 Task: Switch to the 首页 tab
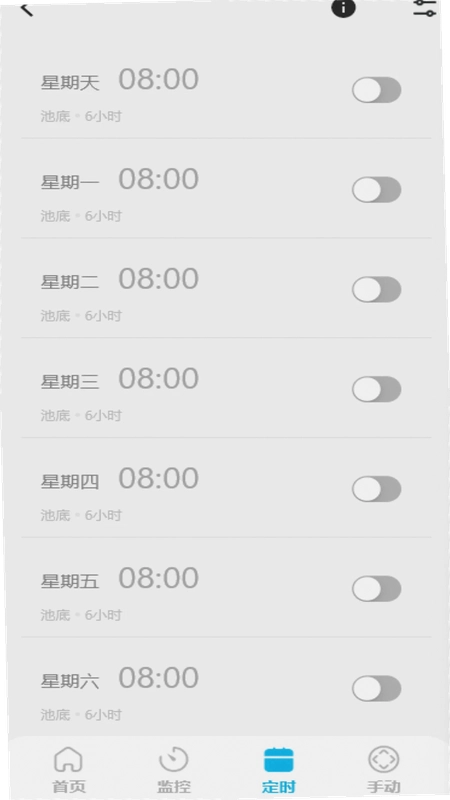pos(68,769)
